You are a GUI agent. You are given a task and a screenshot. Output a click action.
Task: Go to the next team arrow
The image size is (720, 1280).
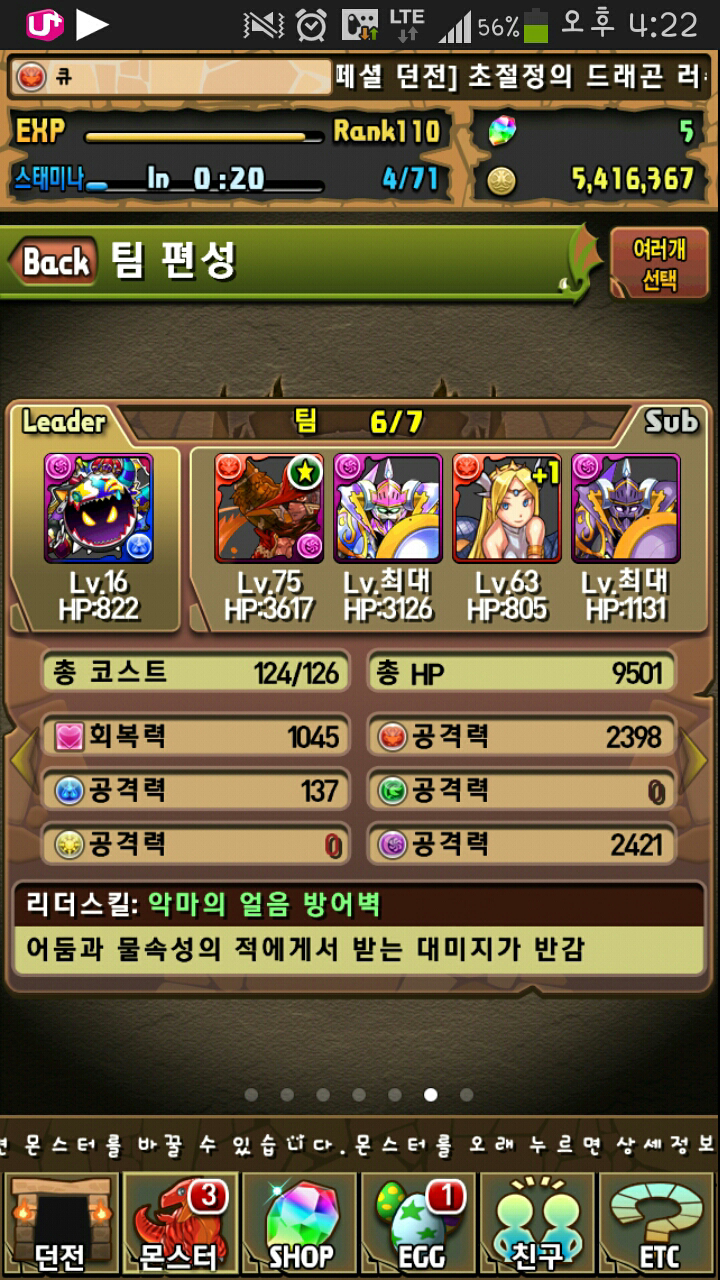[x=697, y=762]
